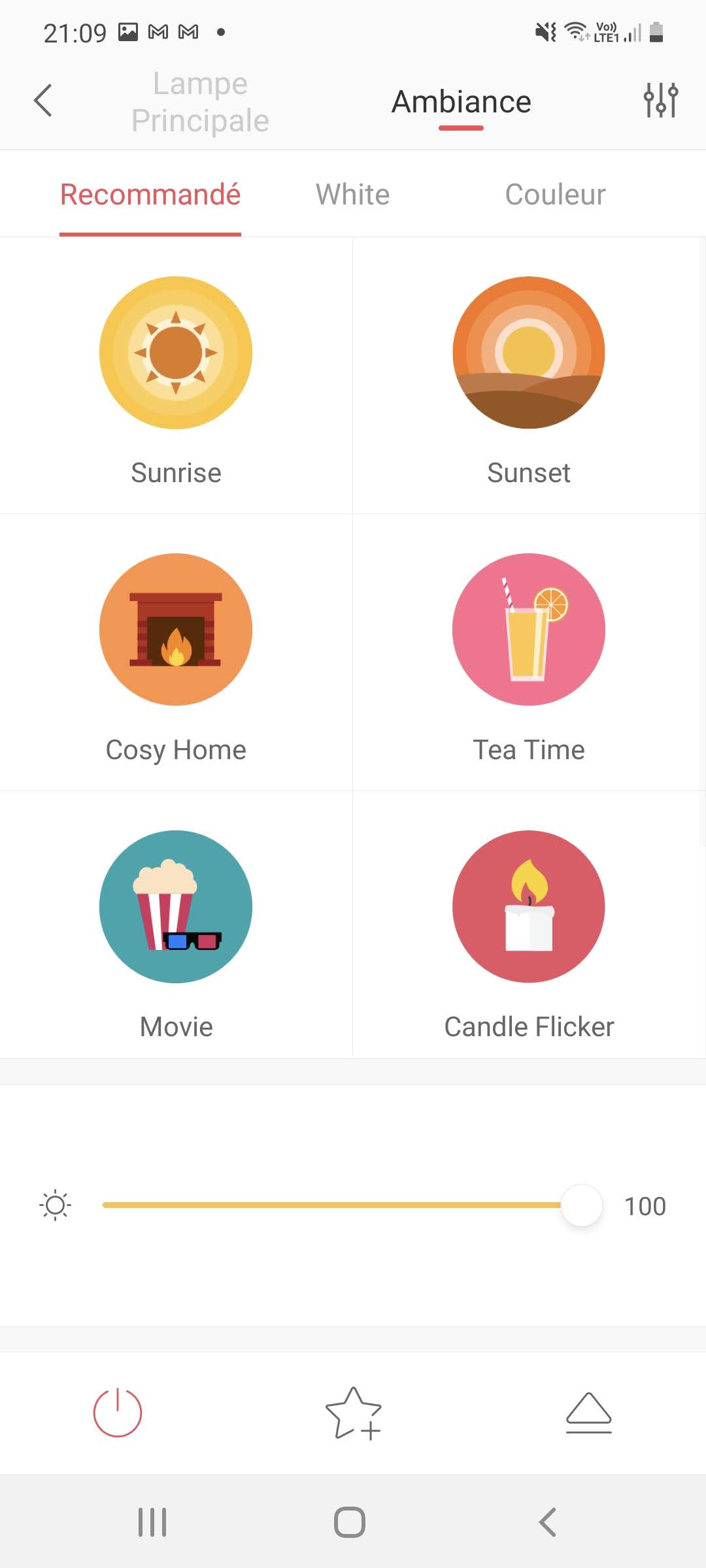Screen dimensions: 706x1568
Task: Open system recent apps
Action: click(x=152, y=1522)
